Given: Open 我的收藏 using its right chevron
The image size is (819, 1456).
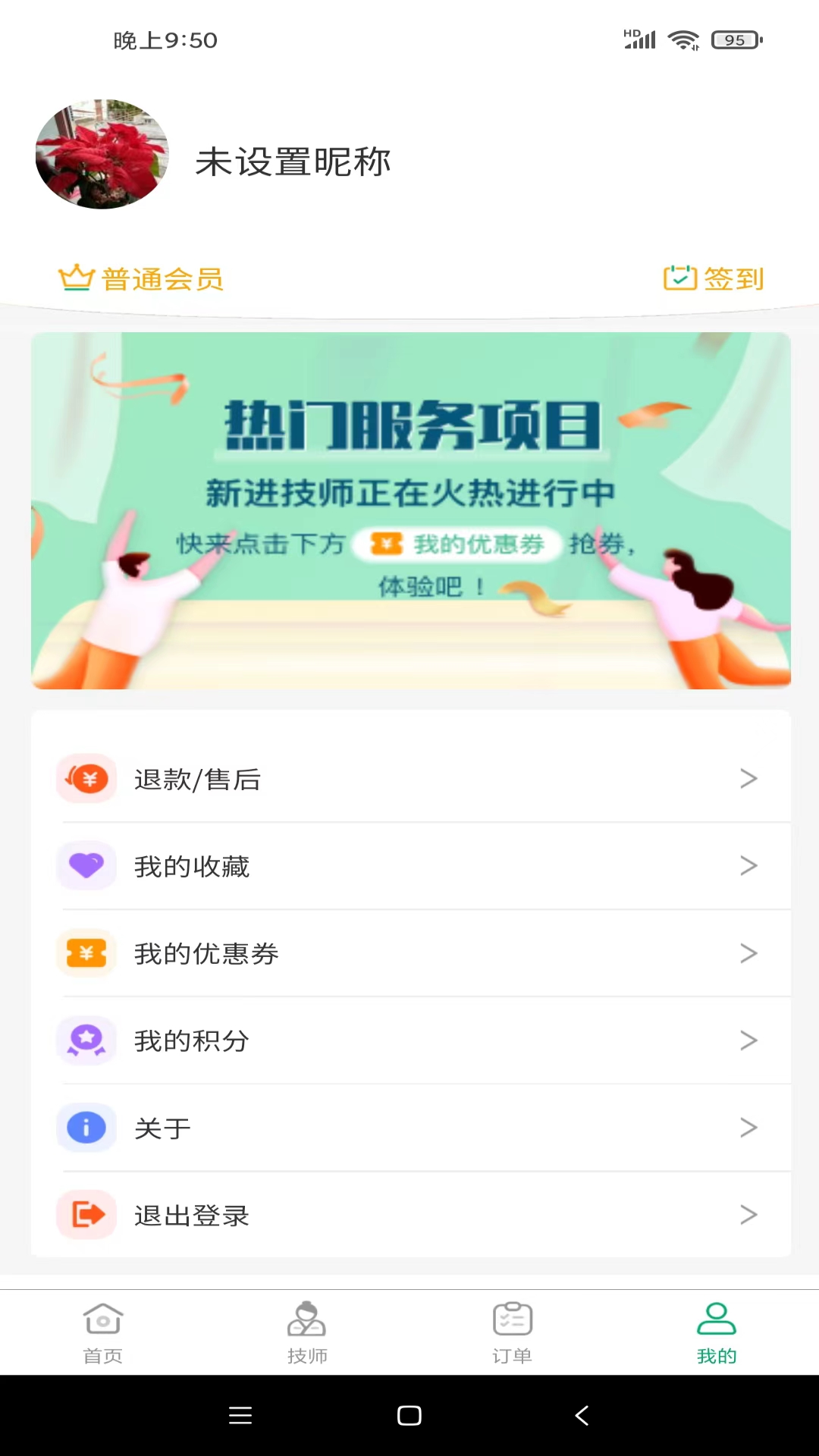Looking at the screenshot, I should tap(749, 865).
